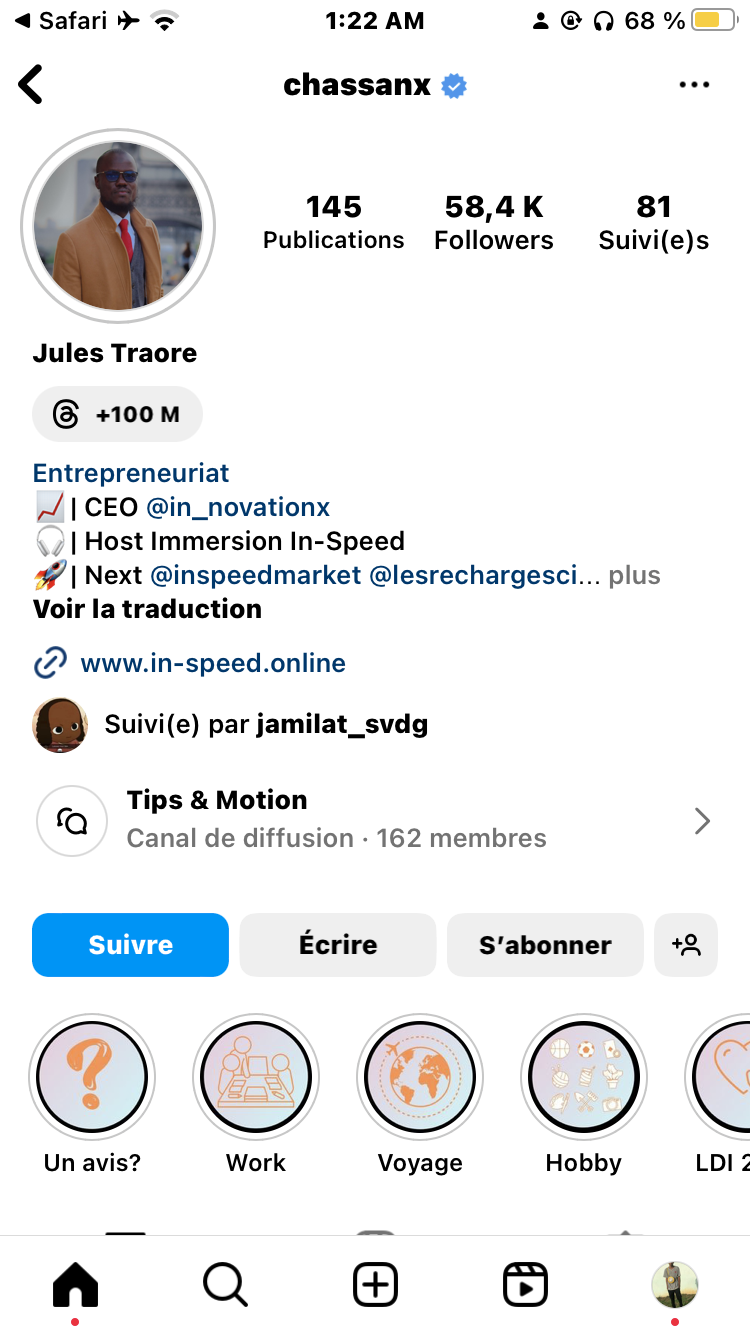Switch to the Reels tab
Screen dimensions: 750x1334
pos(525,1284)
